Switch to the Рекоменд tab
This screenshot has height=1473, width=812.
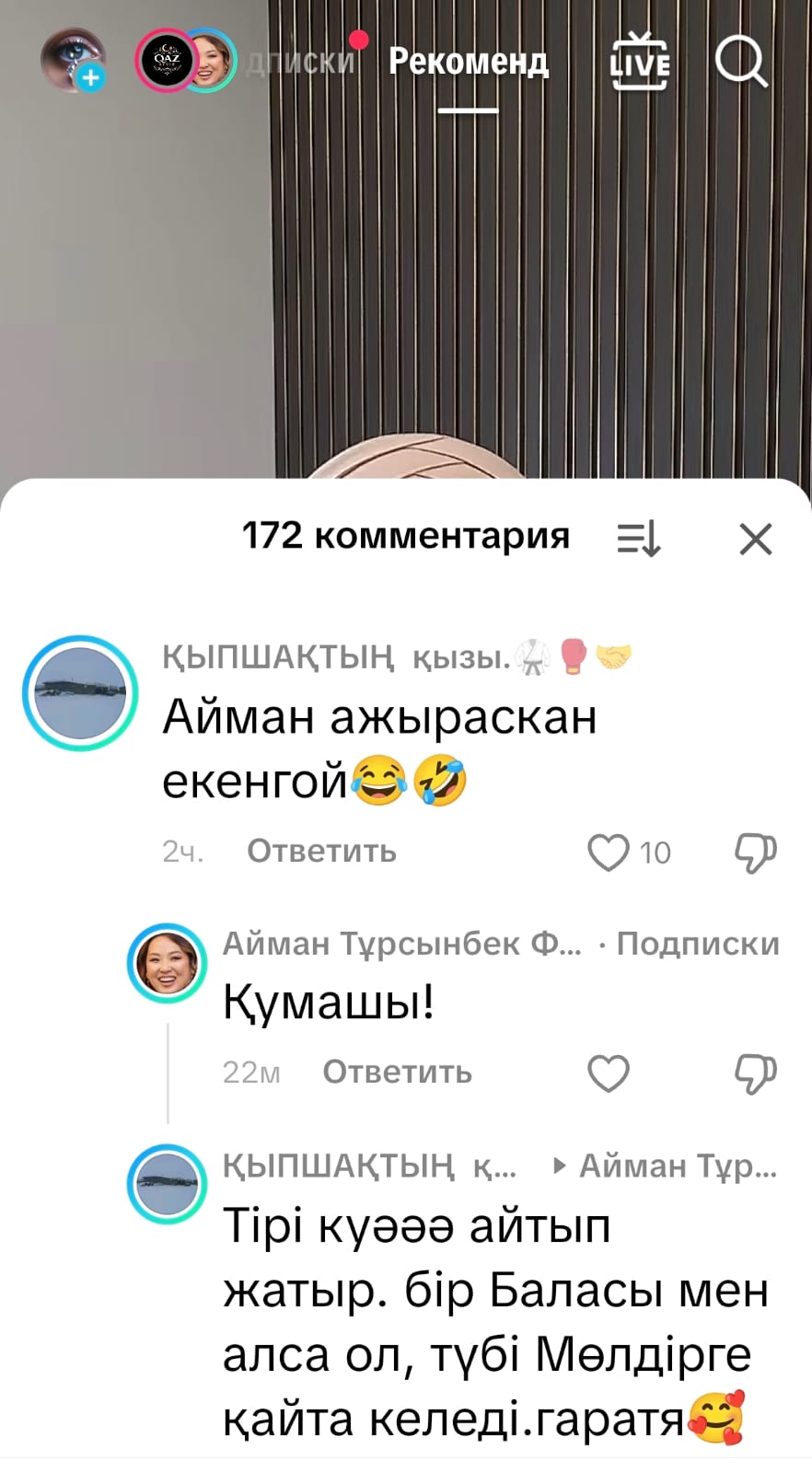[x=468, y=62]
